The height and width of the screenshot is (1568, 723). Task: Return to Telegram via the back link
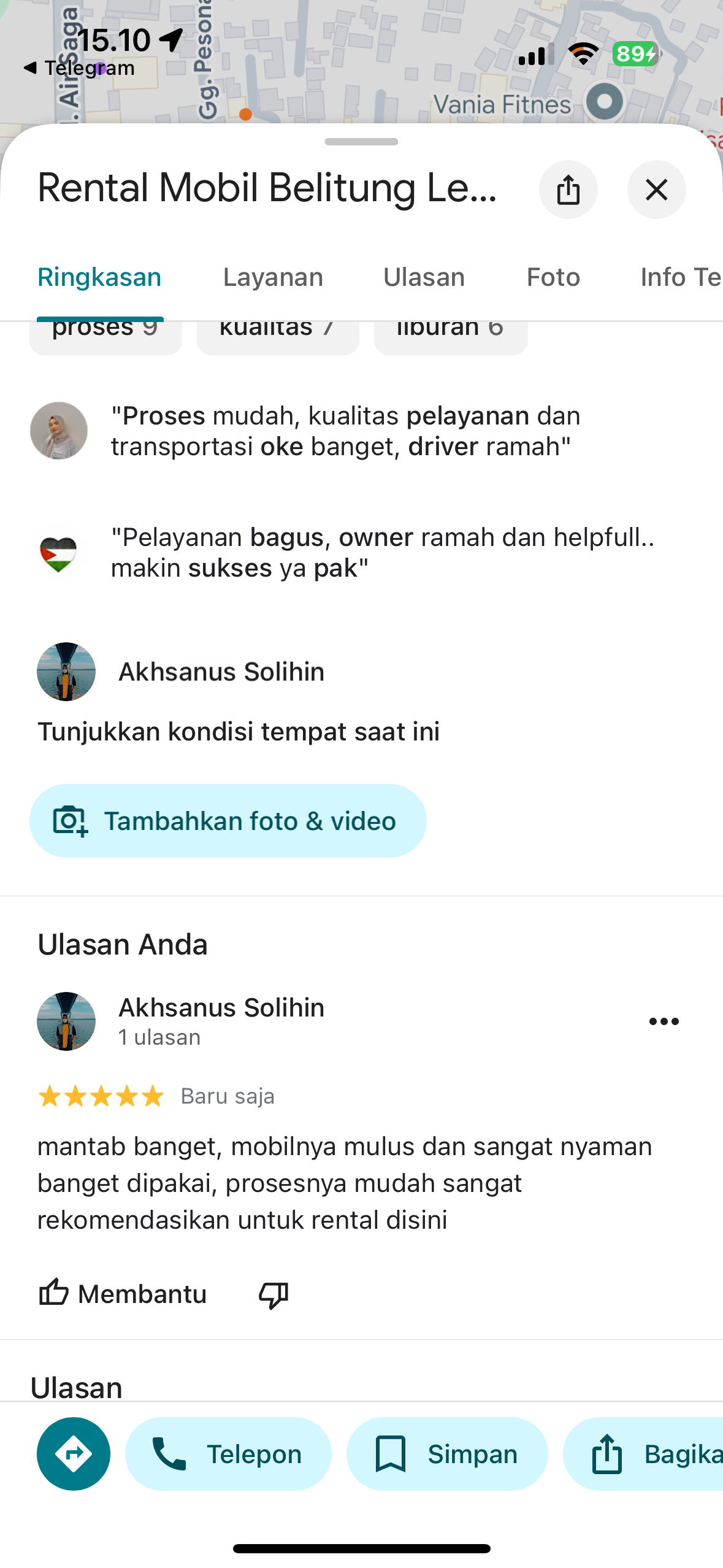click(79, 68)
